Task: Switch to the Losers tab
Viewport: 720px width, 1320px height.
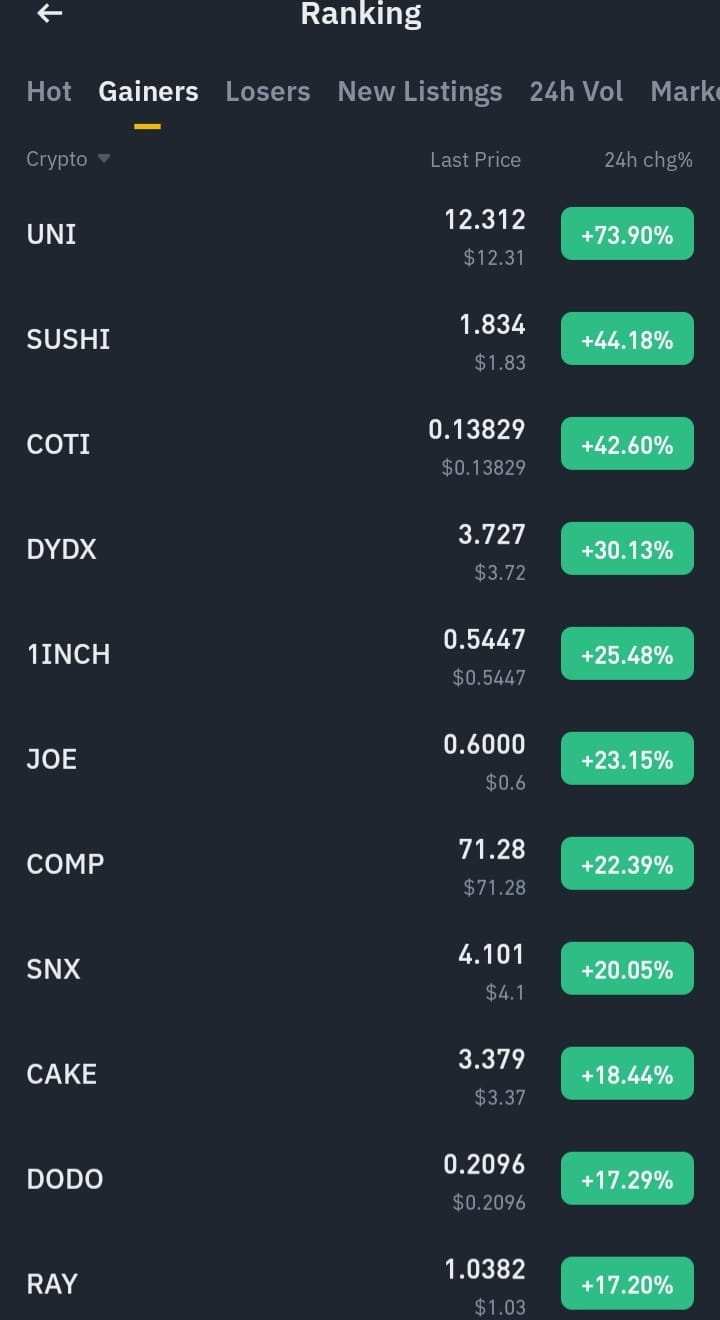Action: [x=267, y=91]
